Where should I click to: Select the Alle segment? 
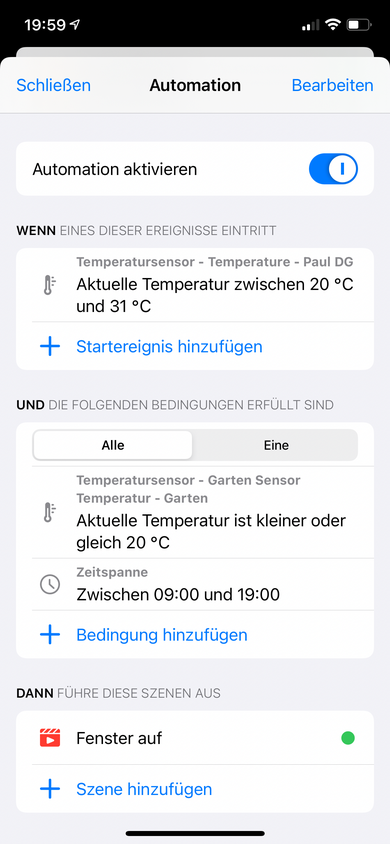coord(113,445)
